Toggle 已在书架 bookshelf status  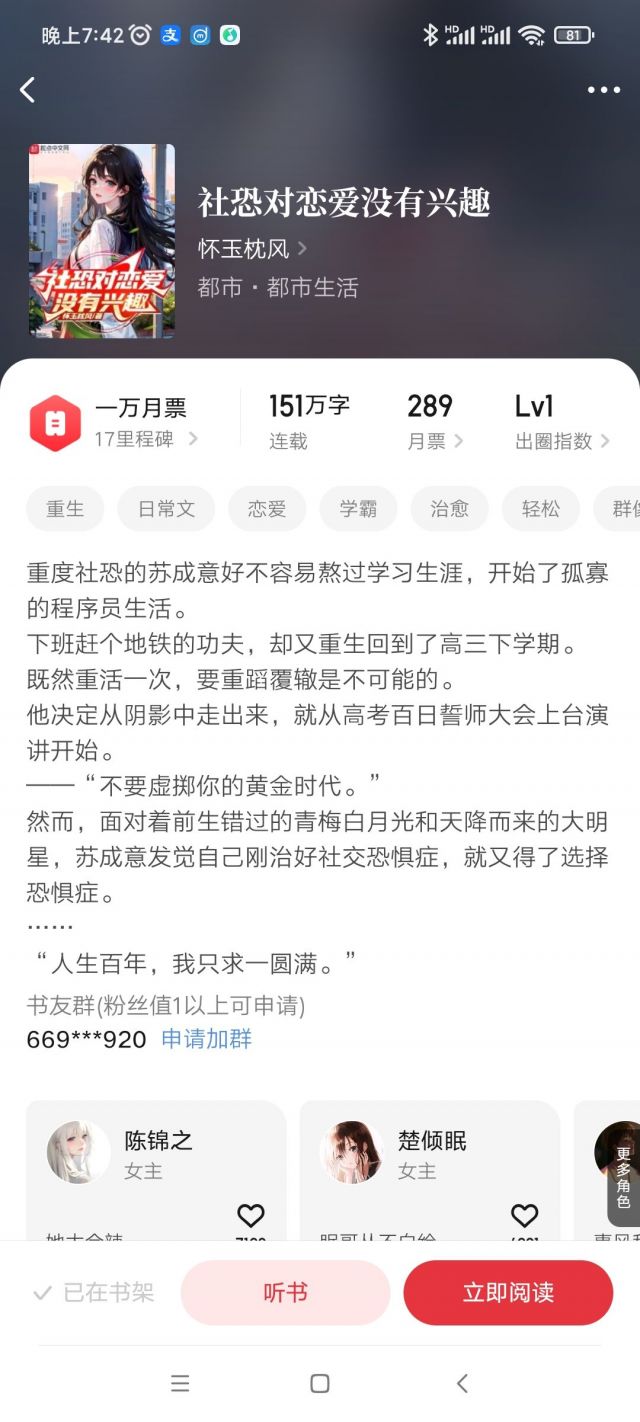point(93,1292)
